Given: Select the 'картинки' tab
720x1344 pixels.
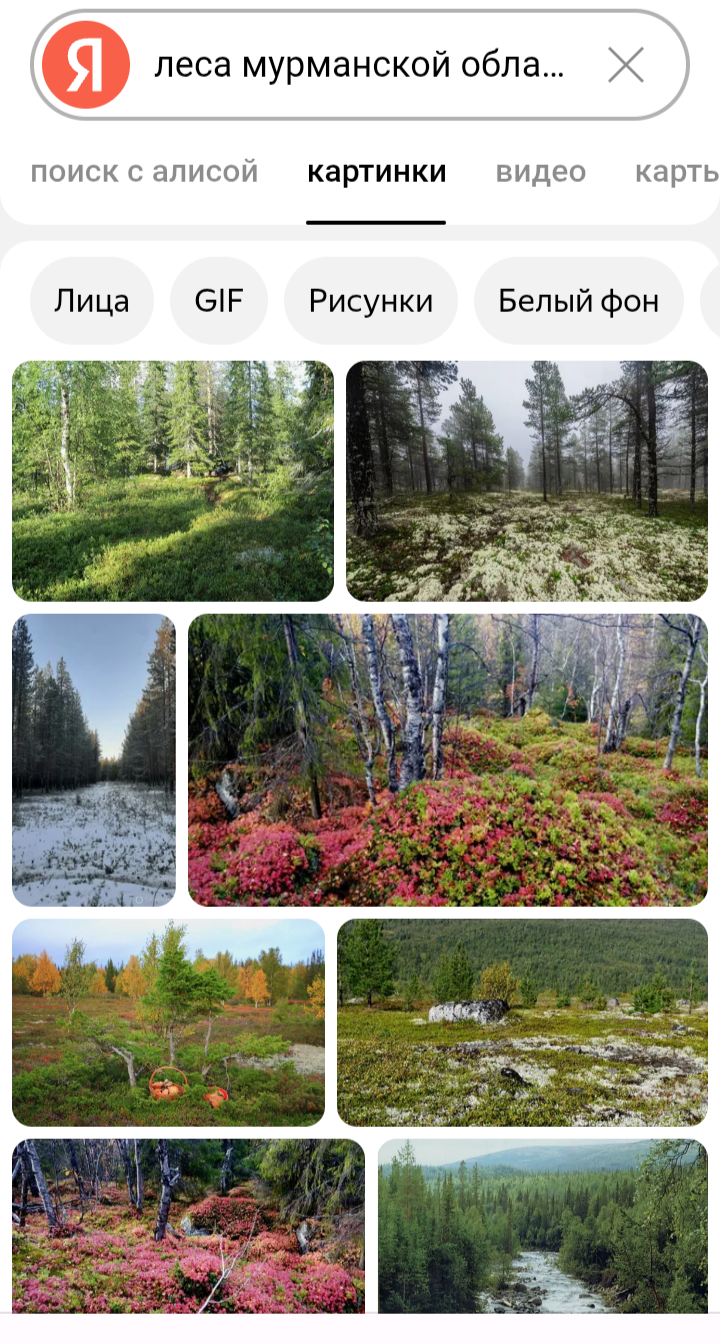Looking at the screenshot, I should pyautogui.click(x=376, y=172).
